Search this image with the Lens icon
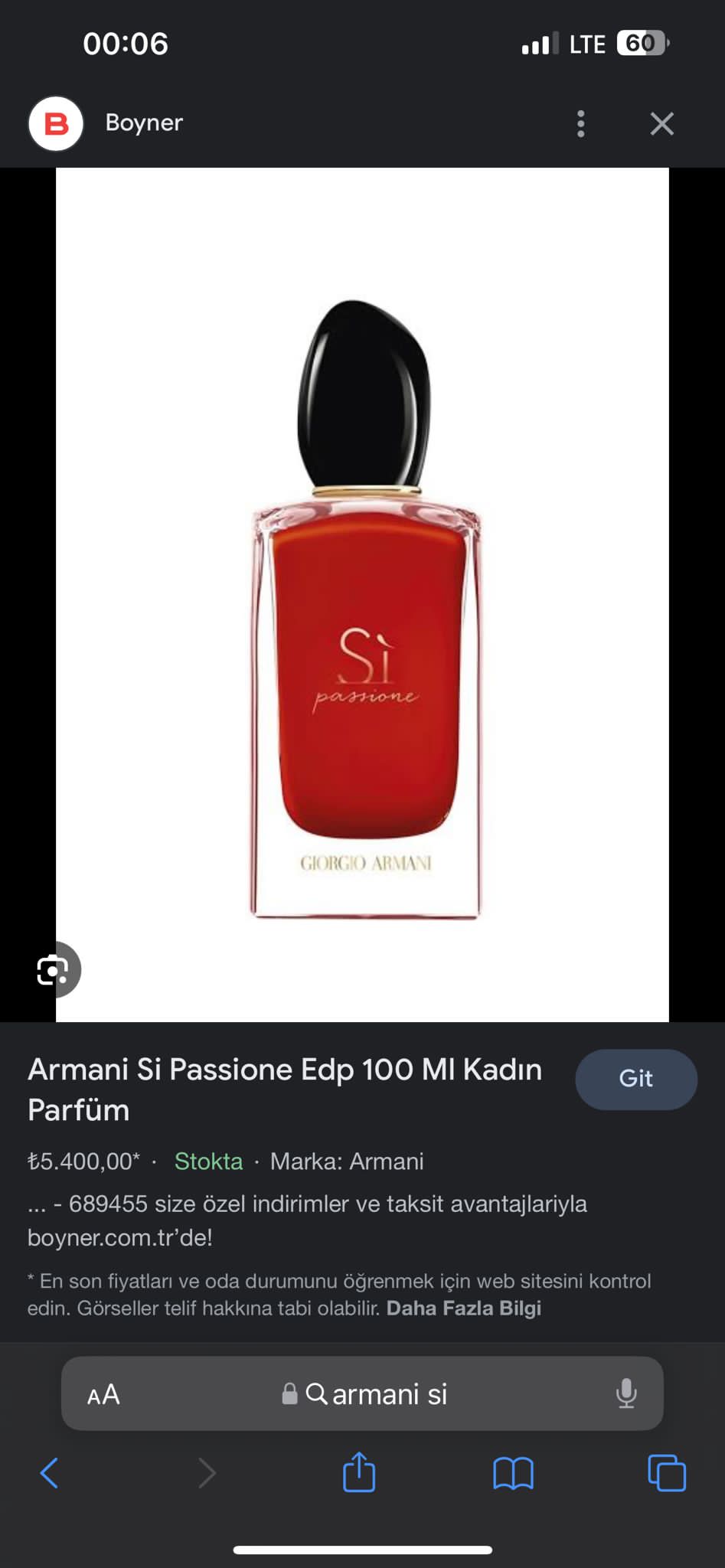The height and width of the screenshot is (1568, 725). point(53,969)
